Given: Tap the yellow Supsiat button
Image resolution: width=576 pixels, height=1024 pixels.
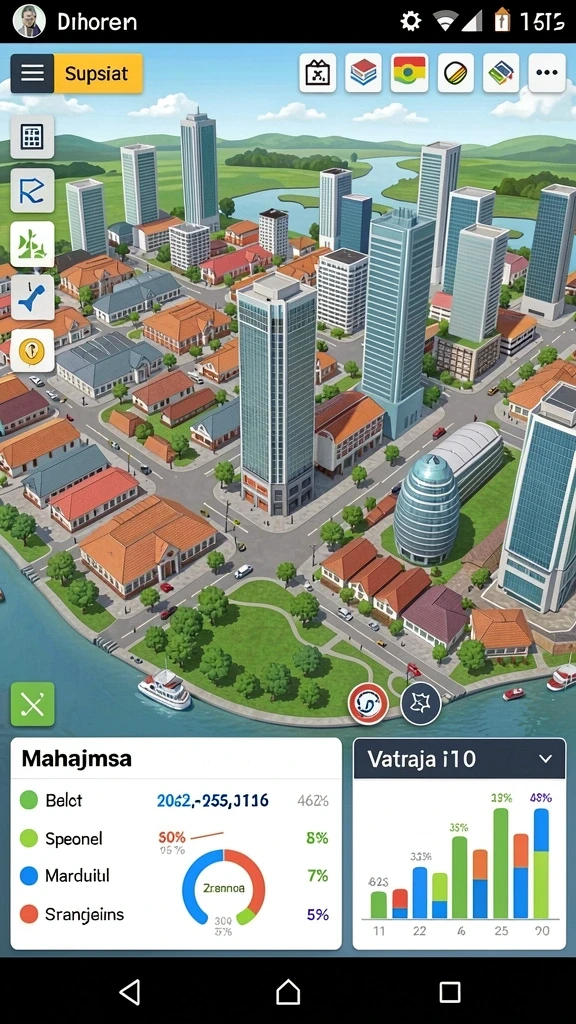Looking at the screenshot, I should click(x=98, y=73).
